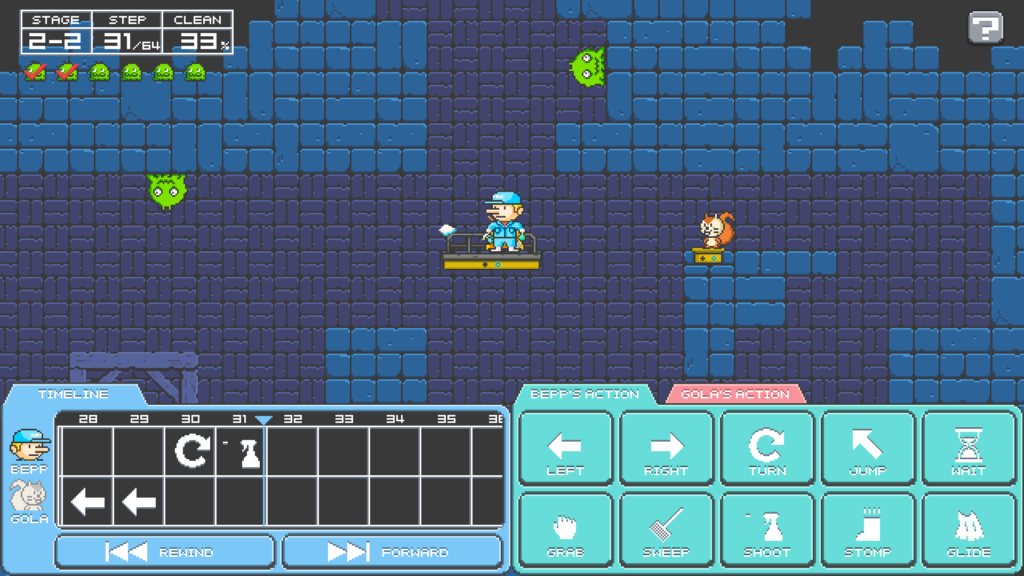The image size is (1024, 576).
Task: Select the Turn action
Action: [x=767, y=449]
